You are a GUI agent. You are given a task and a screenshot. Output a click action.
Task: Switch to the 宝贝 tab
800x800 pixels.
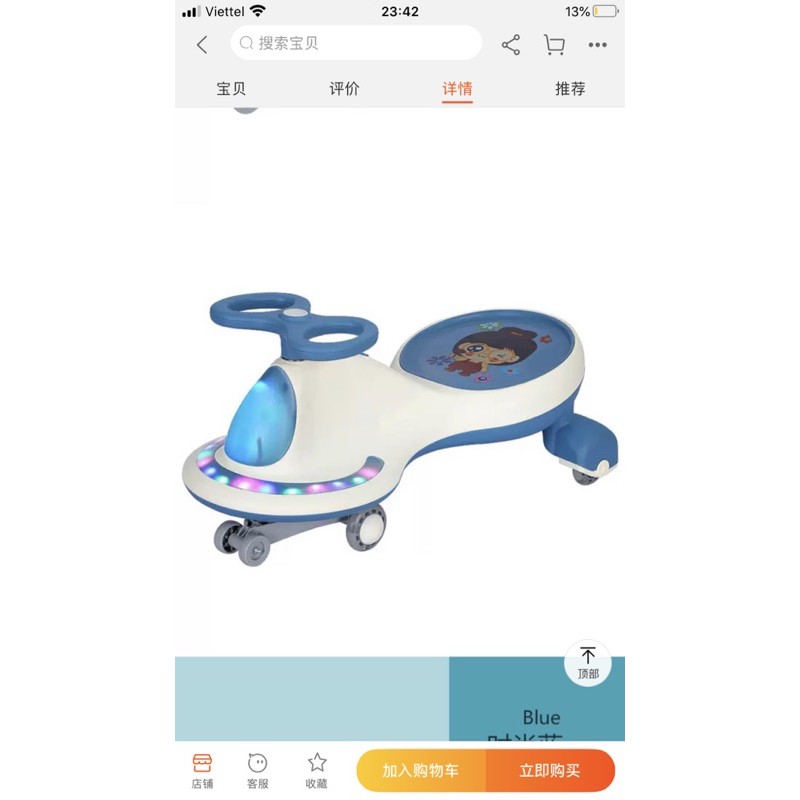(231, 88)
